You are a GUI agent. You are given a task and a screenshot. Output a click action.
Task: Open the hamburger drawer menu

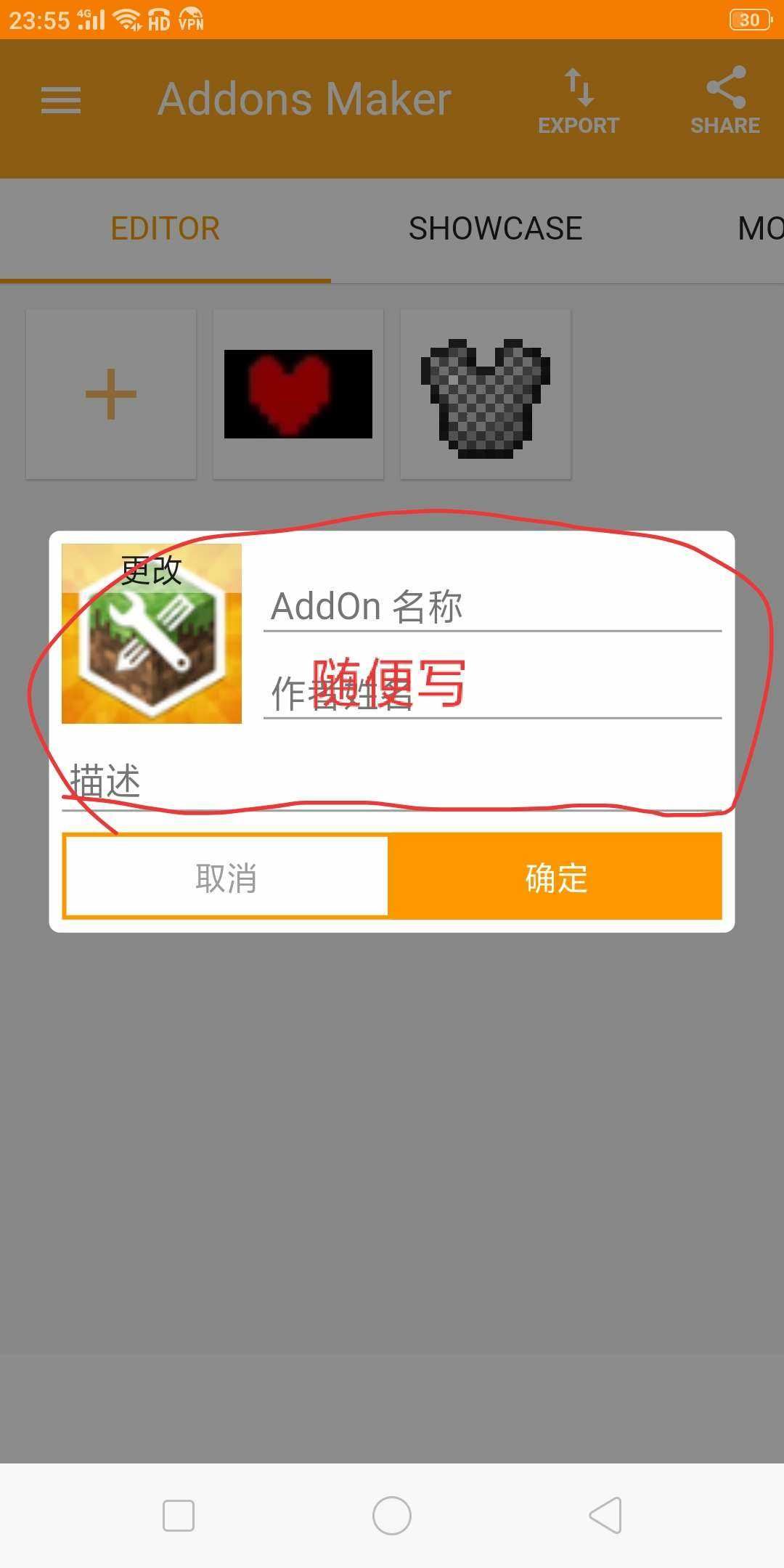coord(61,100)
